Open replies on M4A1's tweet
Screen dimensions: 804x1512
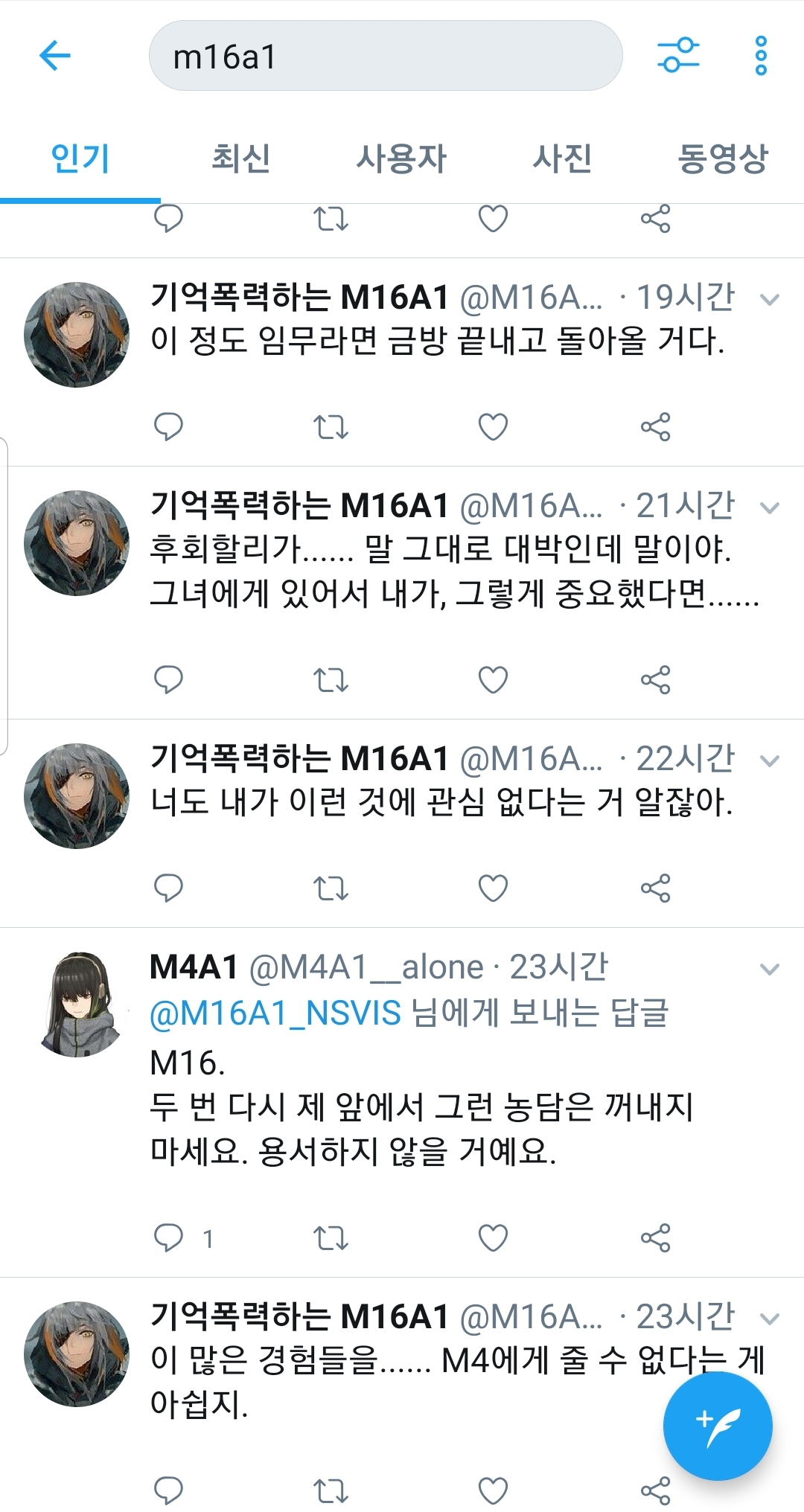[168, 1237]
